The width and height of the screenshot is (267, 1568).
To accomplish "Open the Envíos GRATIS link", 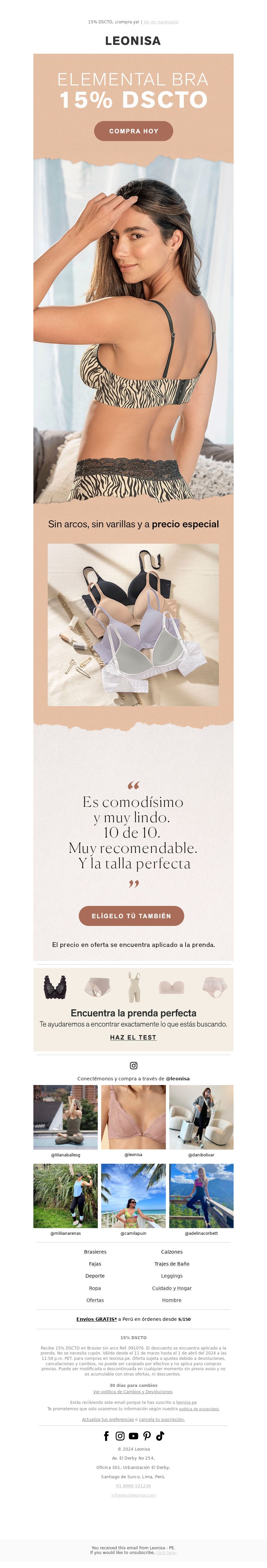I will click(96, 1319).
